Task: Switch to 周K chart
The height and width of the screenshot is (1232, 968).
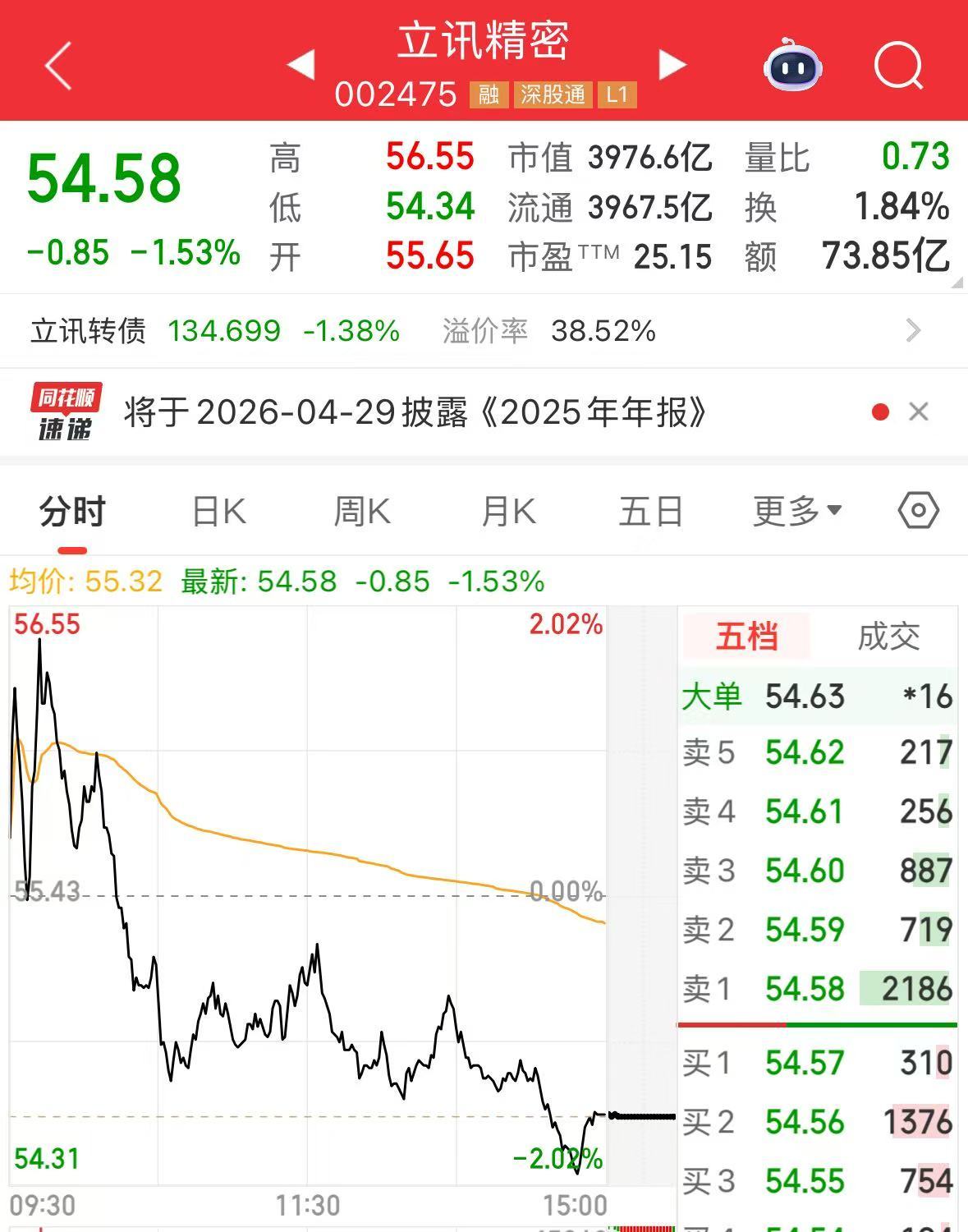Action: pos(362,513)
